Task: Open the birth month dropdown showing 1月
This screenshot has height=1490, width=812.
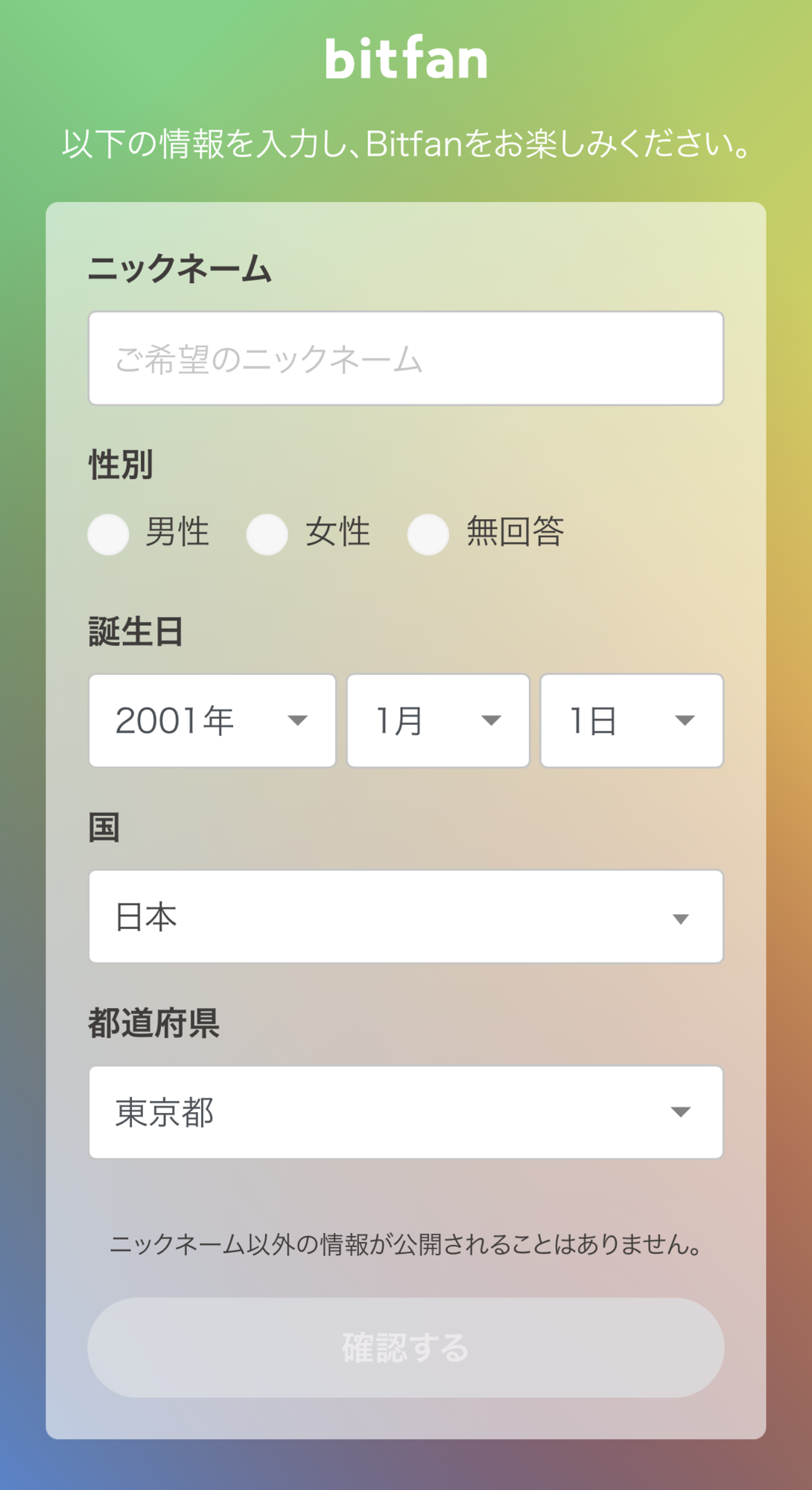Action: 438,720
